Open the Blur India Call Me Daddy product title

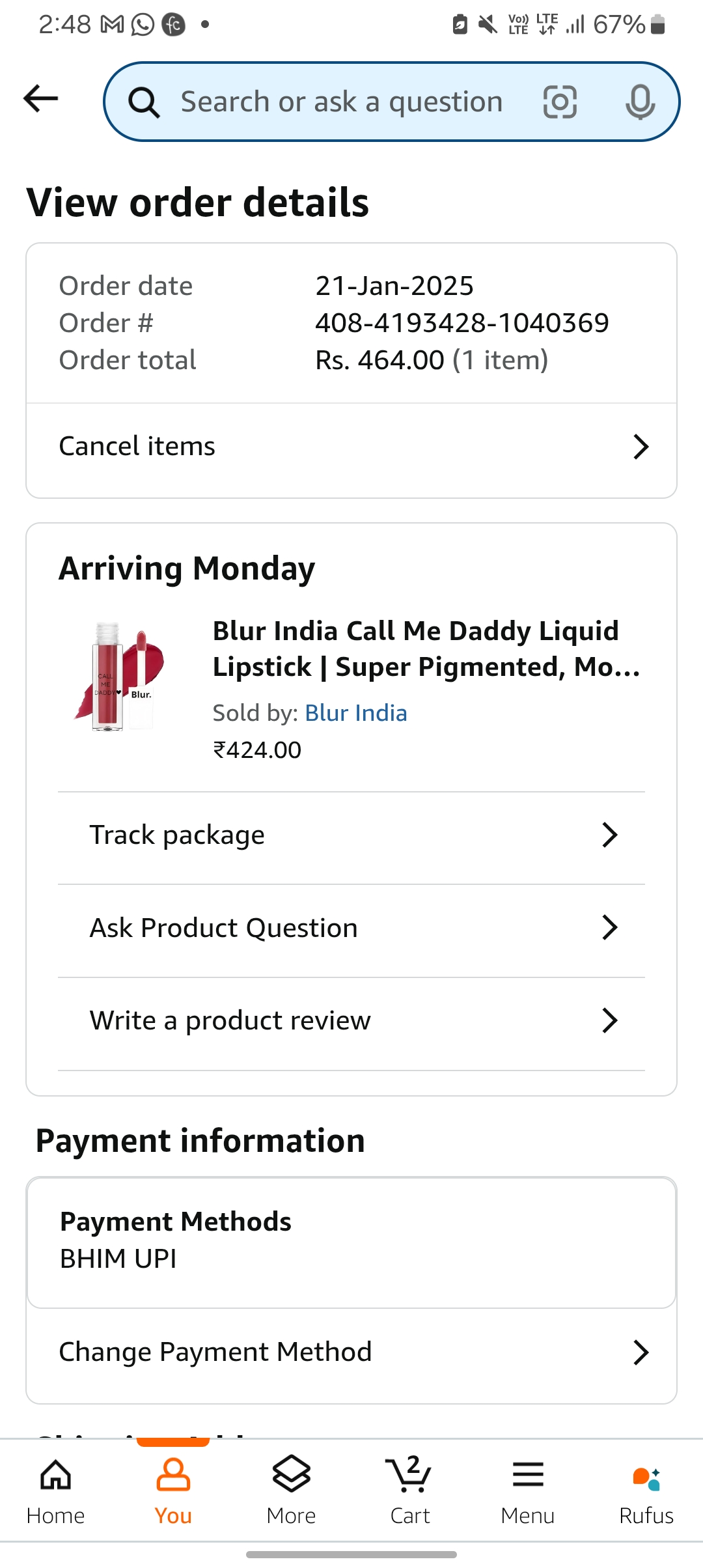click(x=426, y=649)
